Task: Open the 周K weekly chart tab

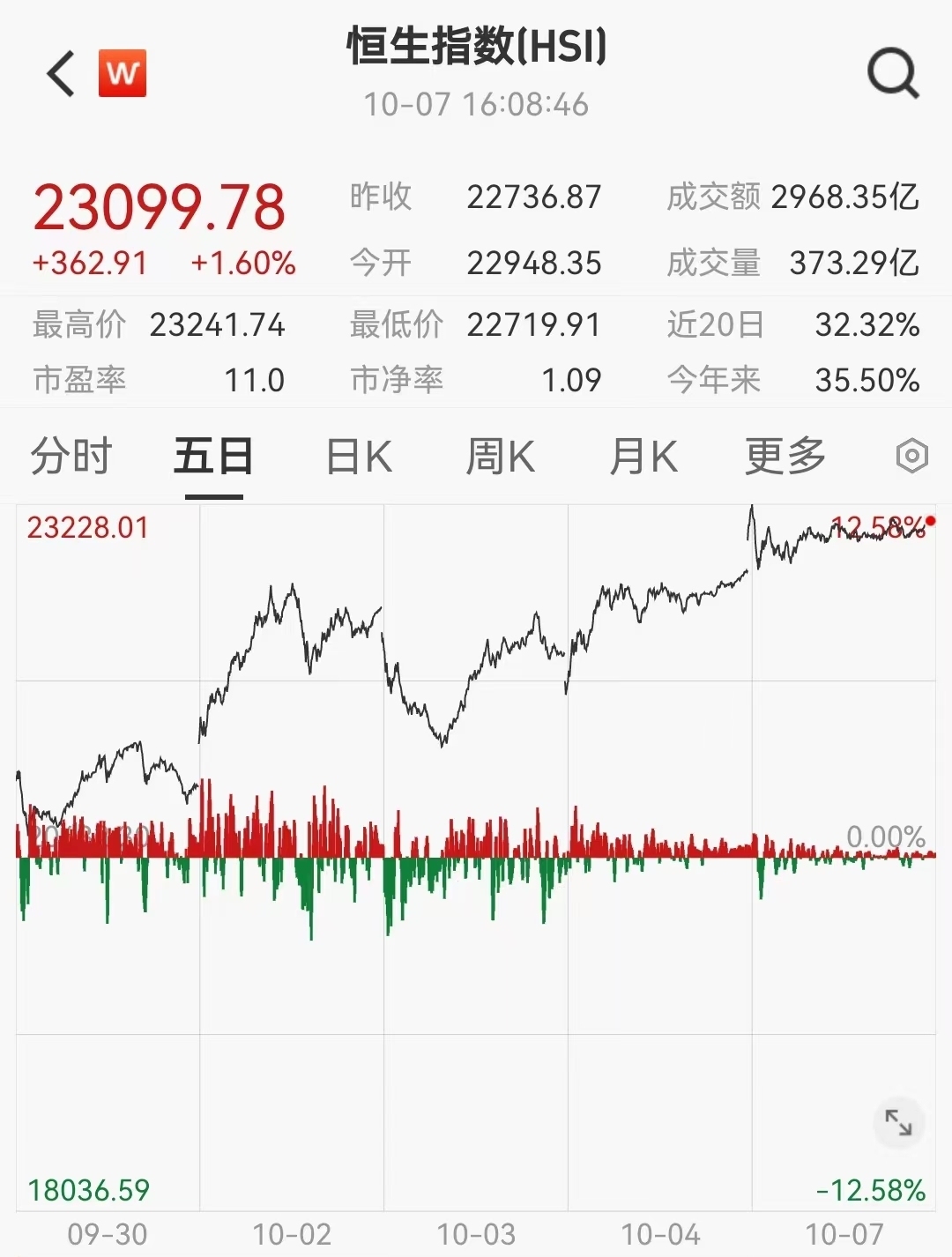Action: [x=500, y=456]
